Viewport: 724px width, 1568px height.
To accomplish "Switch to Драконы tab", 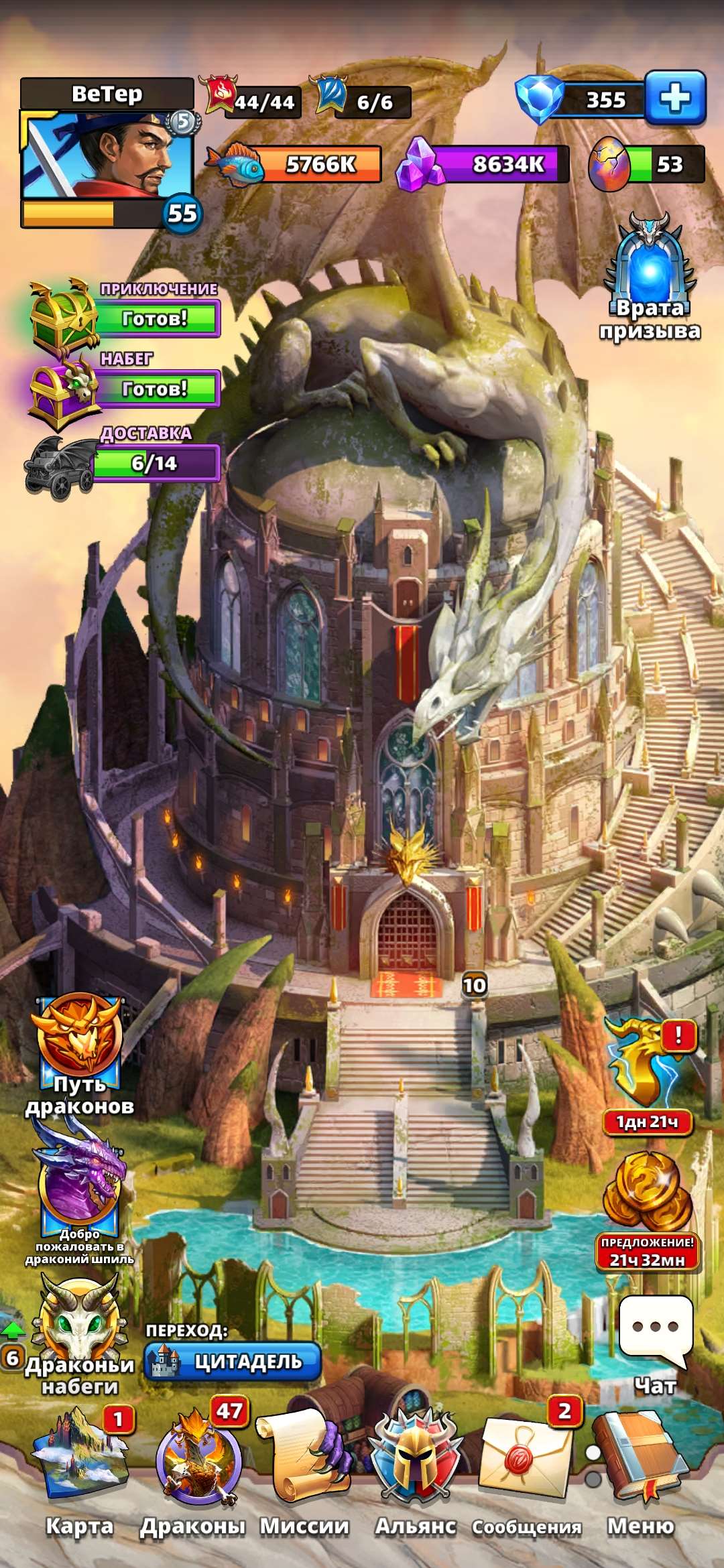I will pos(198,1467).
